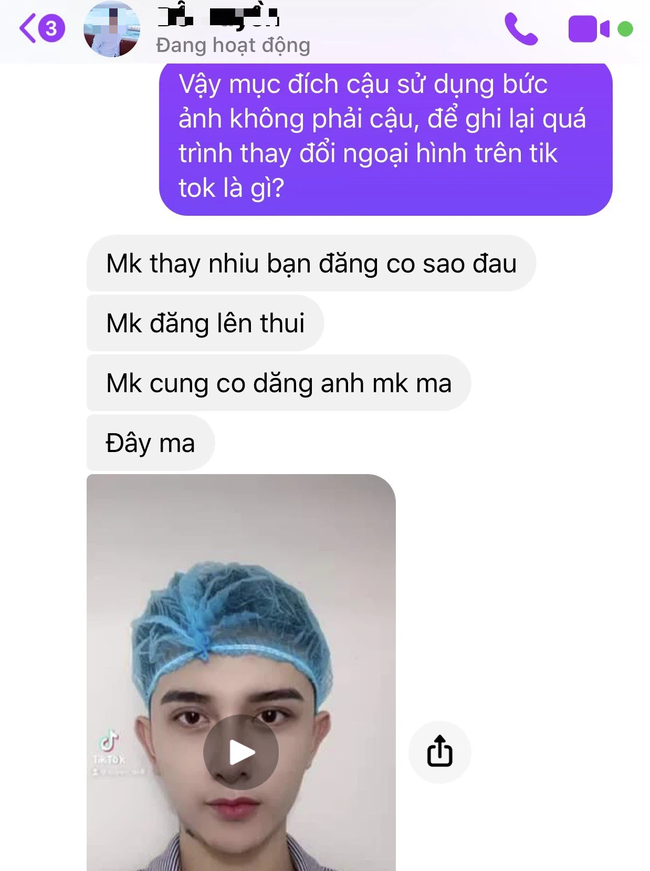The image size is (650, 871).
Task: Open the contact's profile avatar
Action: (x=110, y=30)
